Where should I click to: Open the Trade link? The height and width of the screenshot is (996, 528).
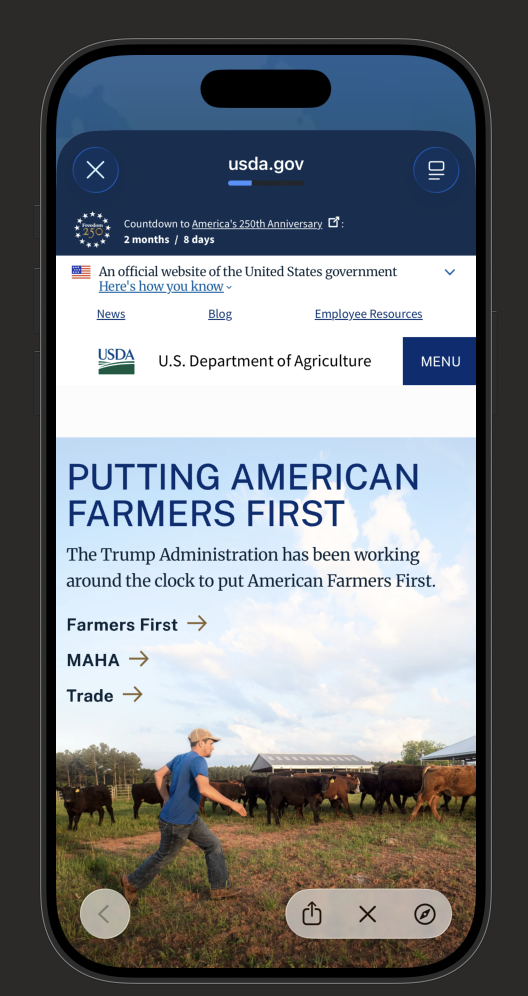pyautogui.click(x=104, y=696)
